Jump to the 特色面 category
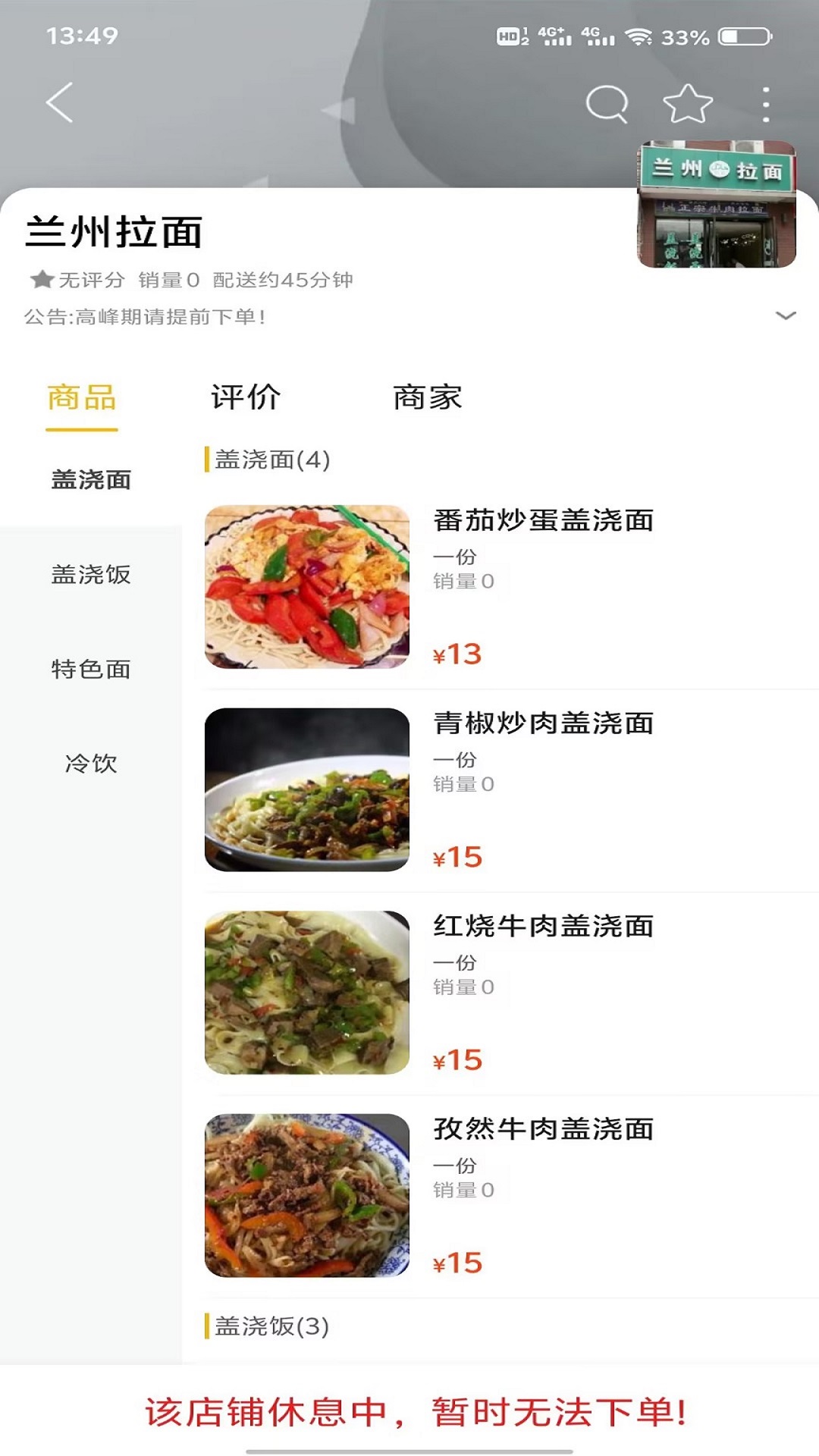 click(x=91, y=670)
